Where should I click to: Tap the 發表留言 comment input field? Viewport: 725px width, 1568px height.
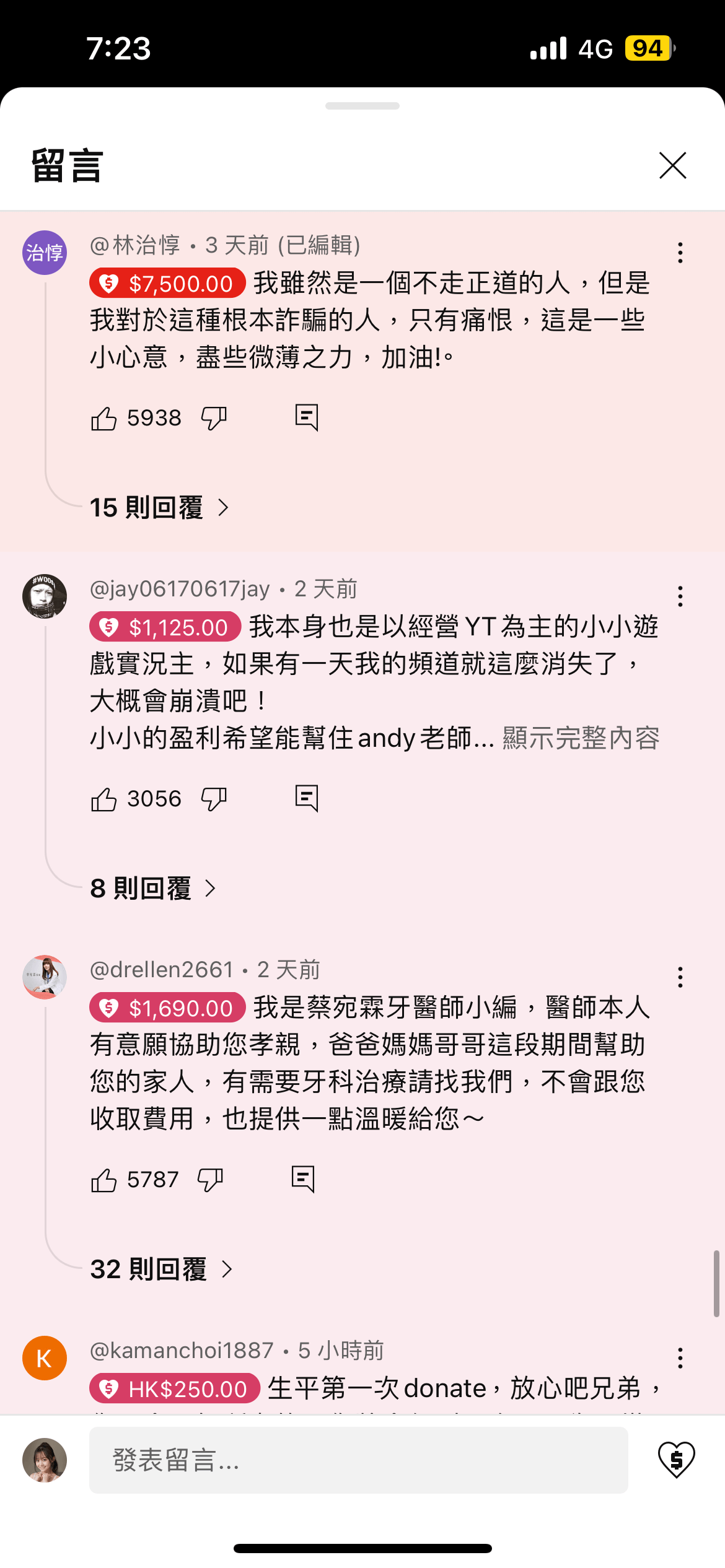(358, 1460)
